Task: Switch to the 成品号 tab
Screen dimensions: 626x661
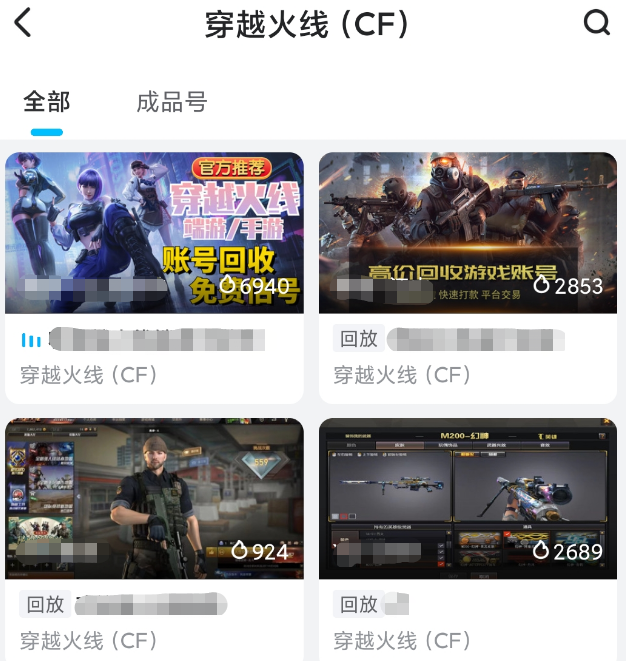Action: pyautogui.click(x=172, y=102)
